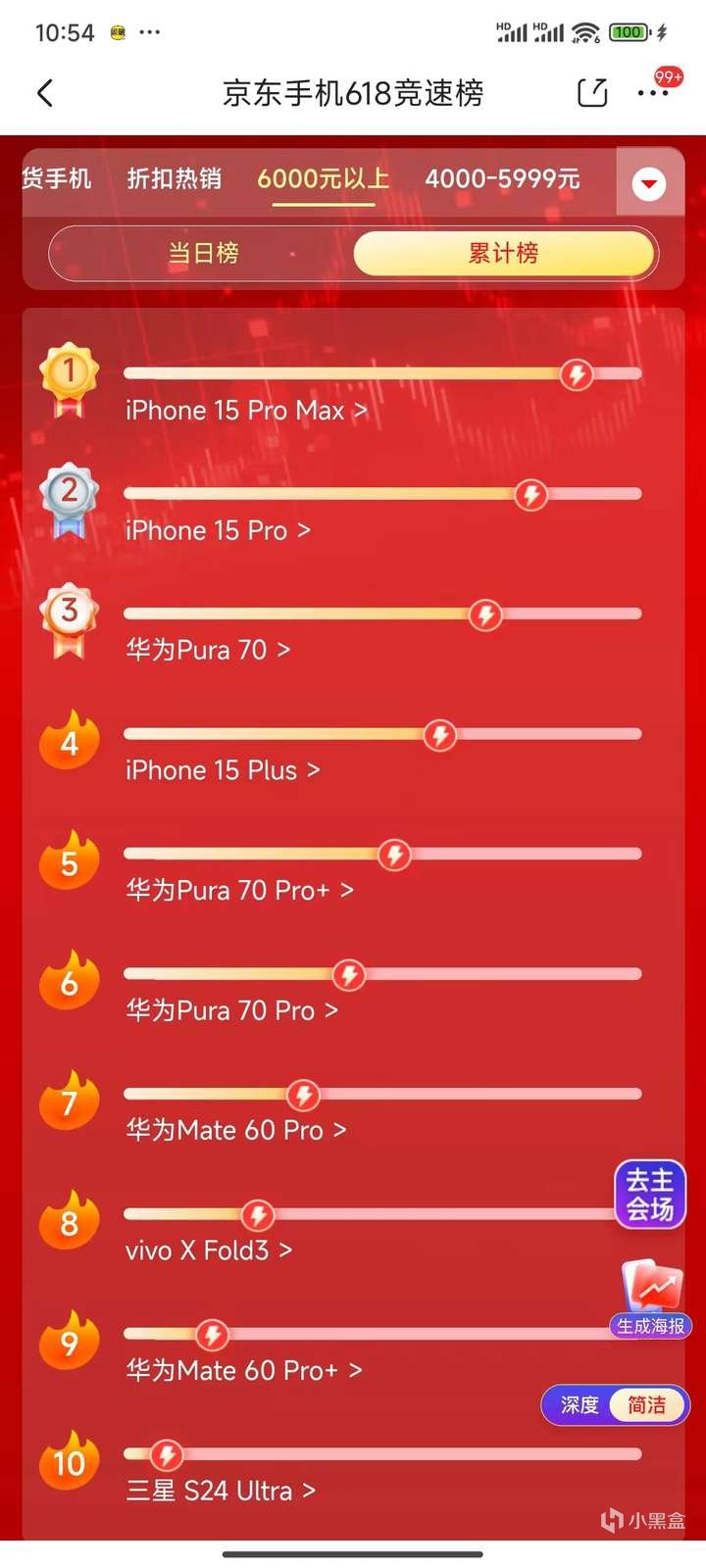
Task: Go back from the 618 ranking page
Action: [x=45, y=93]
